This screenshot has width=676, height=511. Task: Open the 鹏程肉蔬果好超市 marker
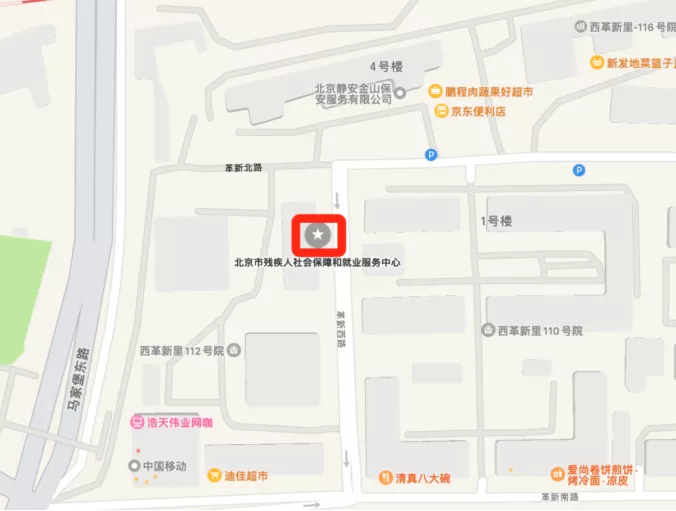(436, 91)
